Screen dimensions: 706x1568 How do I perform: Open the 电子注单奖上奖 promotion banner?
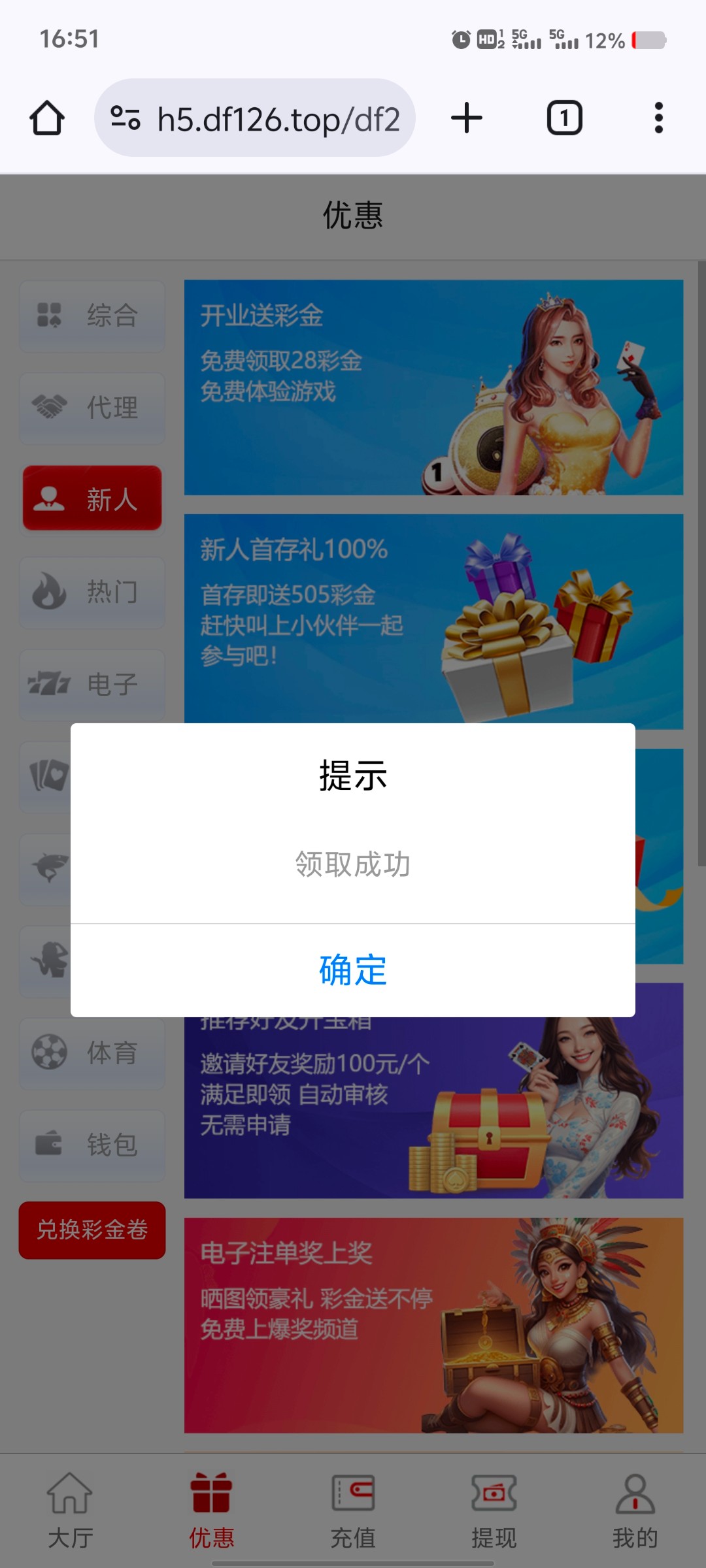coord(433,1325)
